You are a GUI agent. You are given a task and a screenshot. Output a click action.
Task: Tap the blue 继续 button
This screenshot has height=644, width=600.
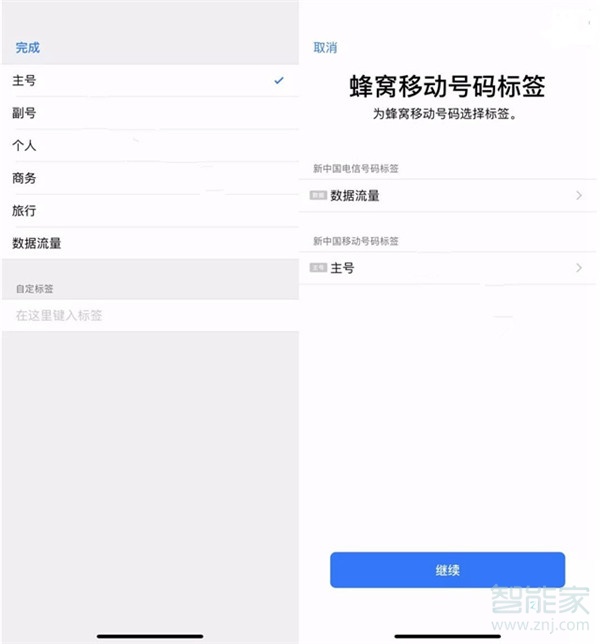point(447,570)
